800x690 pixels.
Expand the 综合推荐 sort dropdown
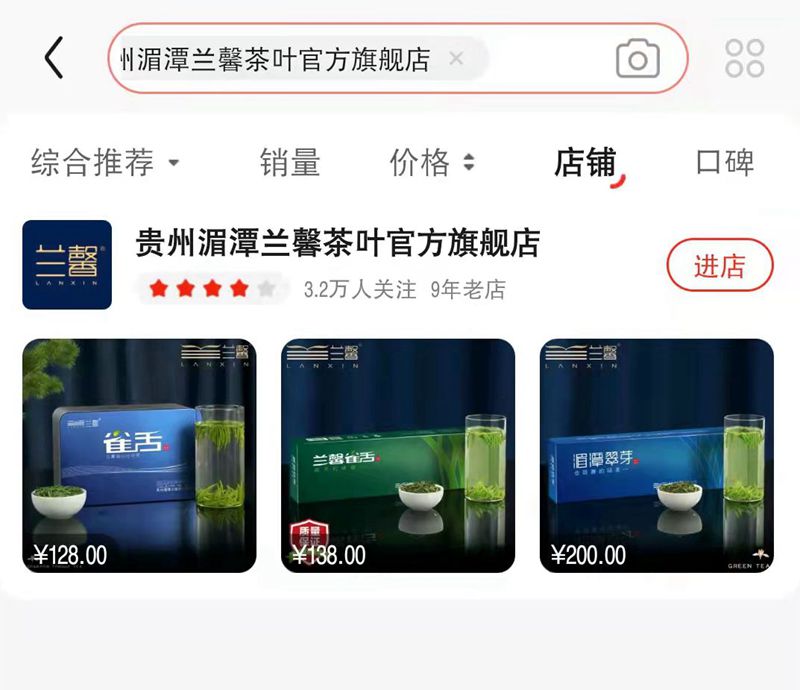point(105,162)
